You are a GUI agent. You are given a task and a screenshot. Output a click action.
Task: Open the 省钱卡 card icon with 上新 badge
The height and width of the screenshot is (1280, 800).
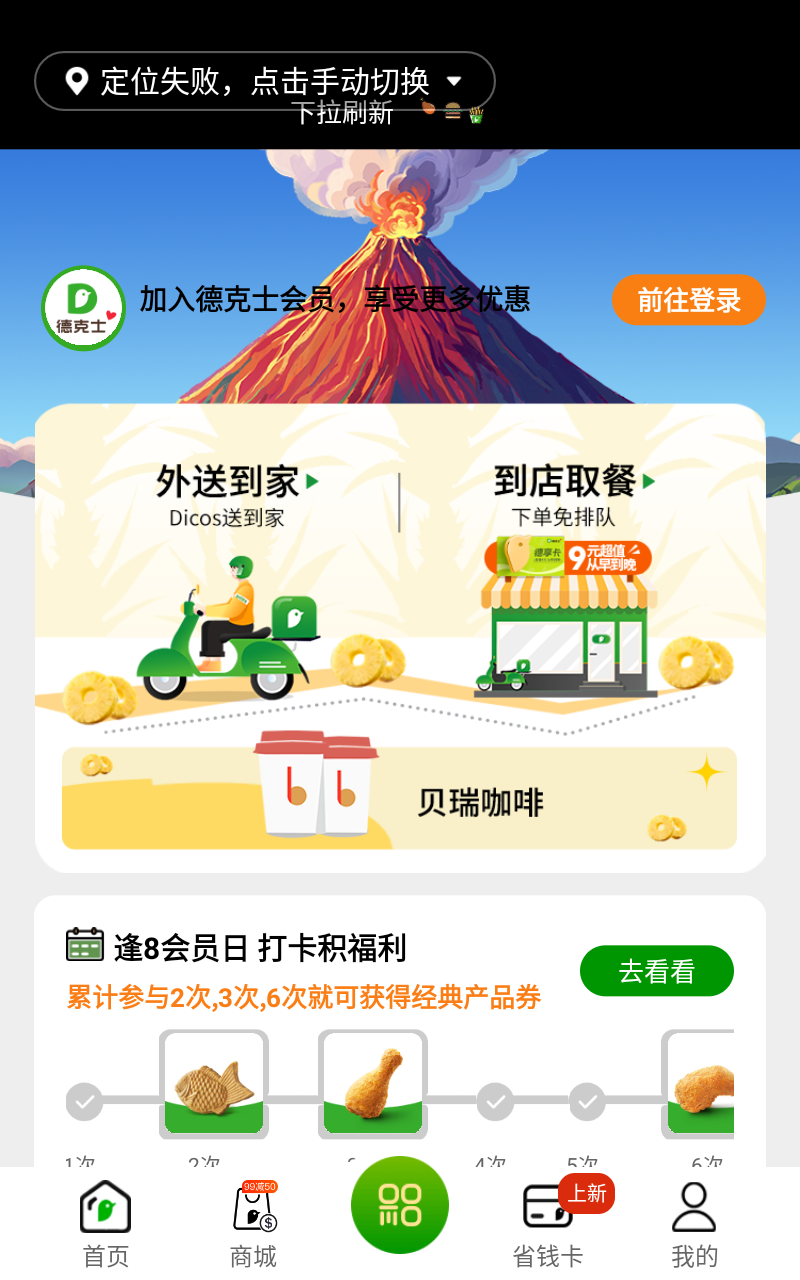tap(548, 1207)
